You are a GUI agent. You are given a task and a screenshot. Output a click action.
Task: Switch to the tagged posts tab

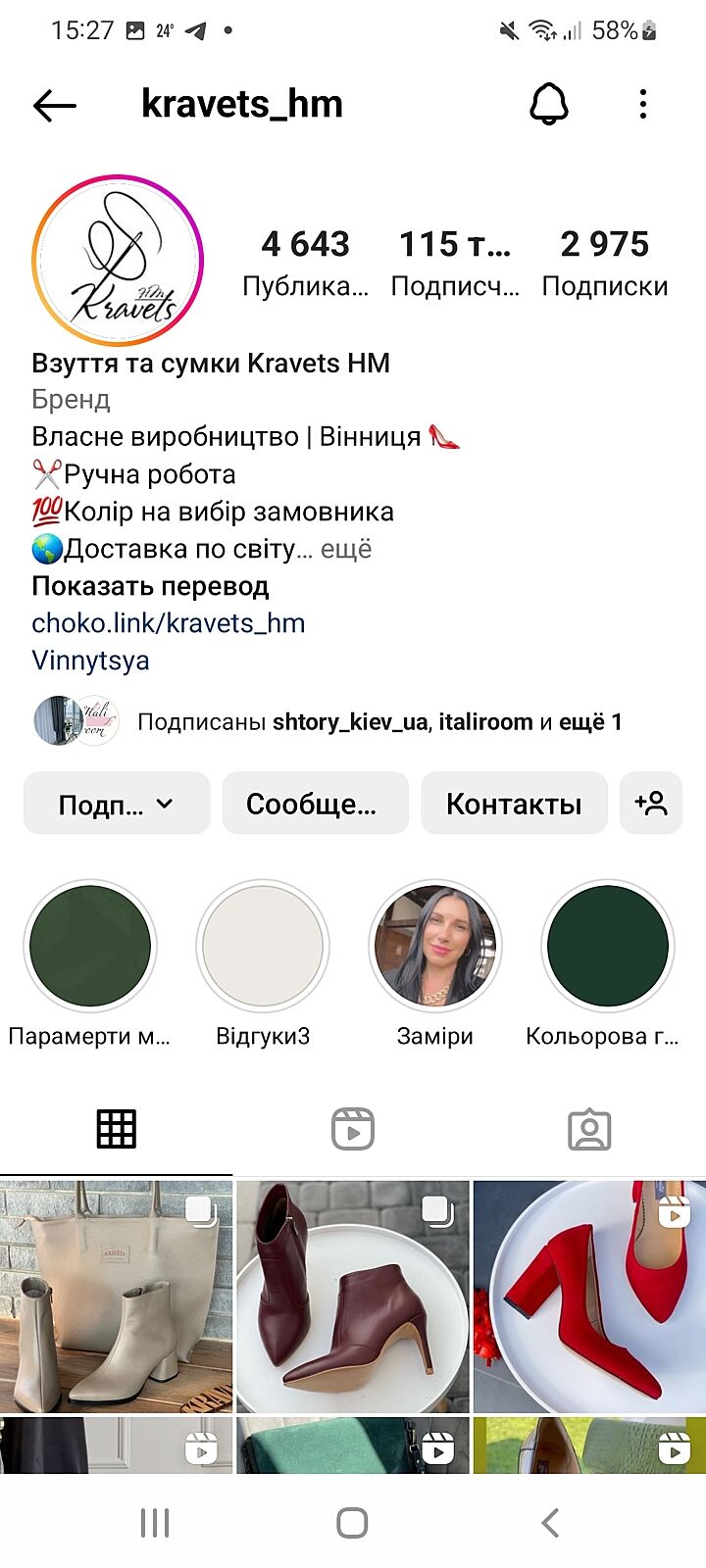589,1129
